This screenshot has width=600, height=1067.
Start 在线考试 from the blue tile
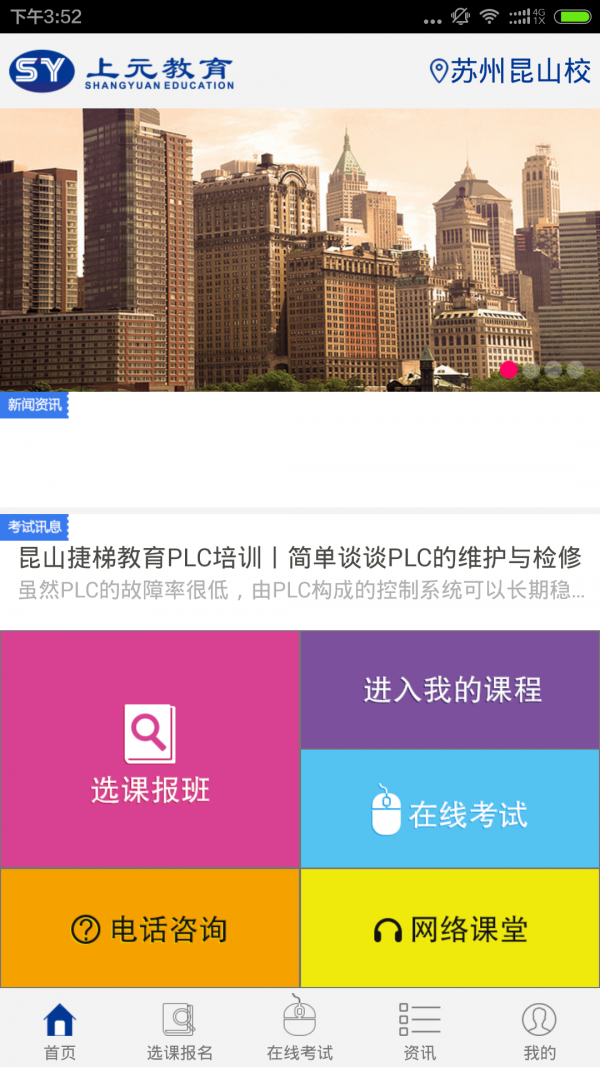(x=450, y=810)
